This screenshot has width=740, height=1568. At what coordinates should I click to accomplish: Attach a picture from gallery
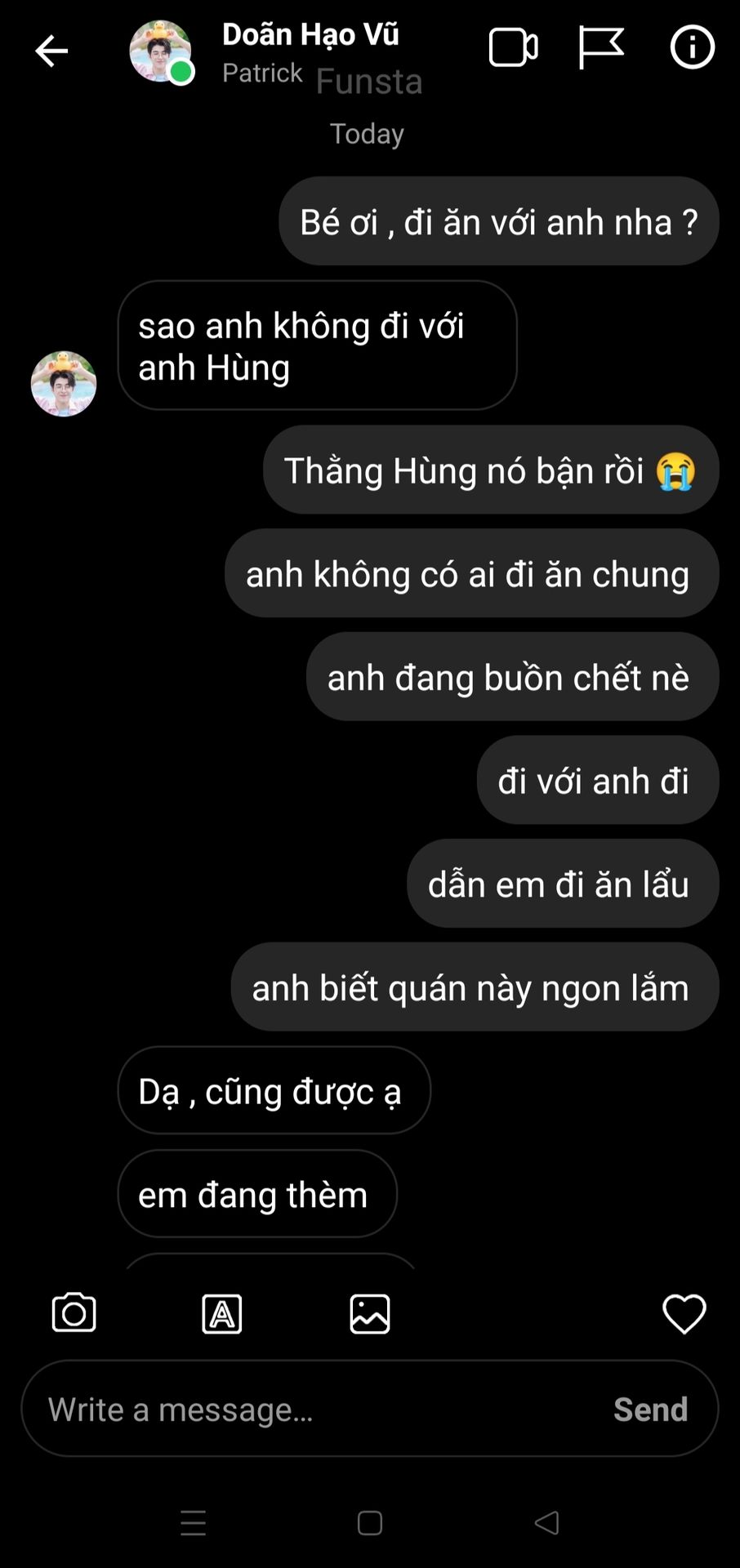(370, 1314)
